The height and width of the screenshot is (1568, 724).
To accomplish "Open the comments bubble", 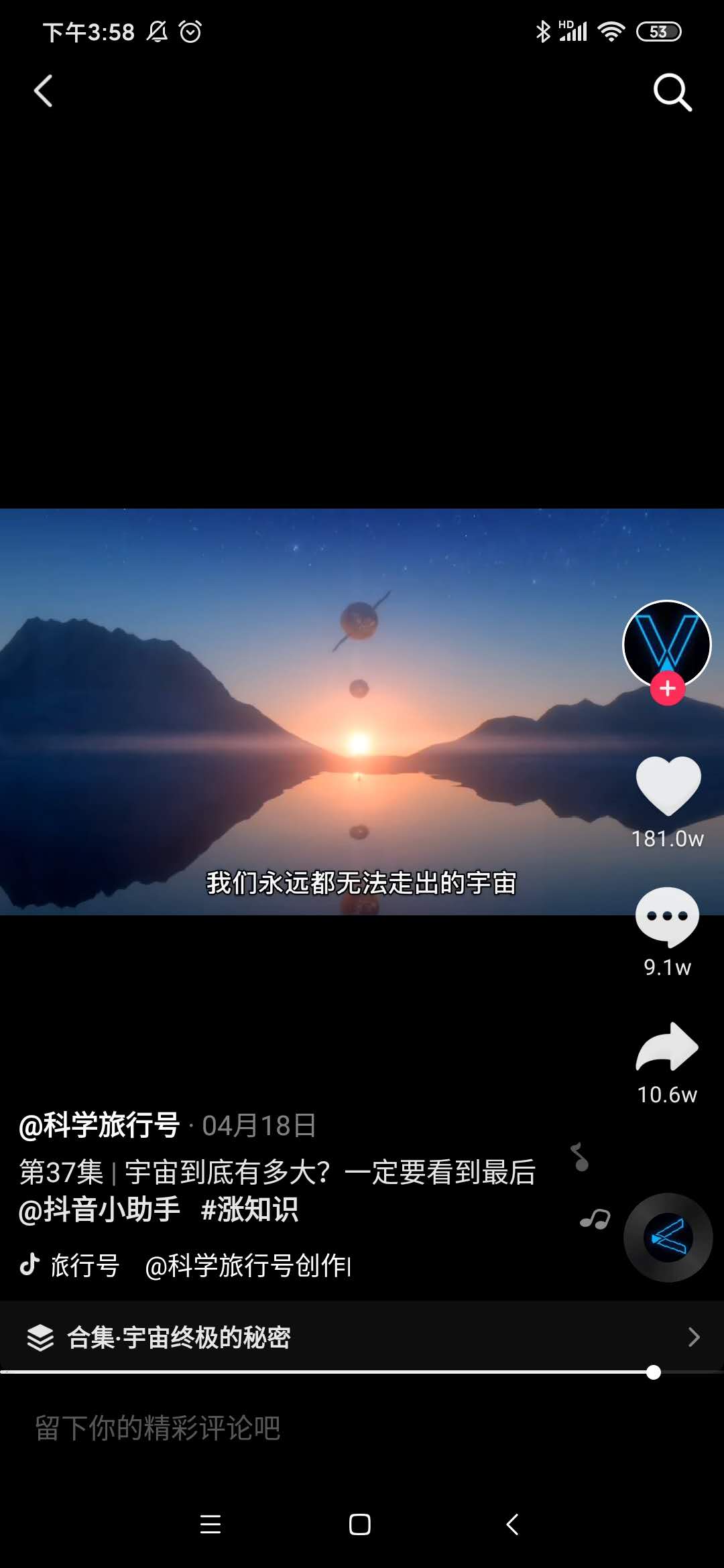I will 667,917.
